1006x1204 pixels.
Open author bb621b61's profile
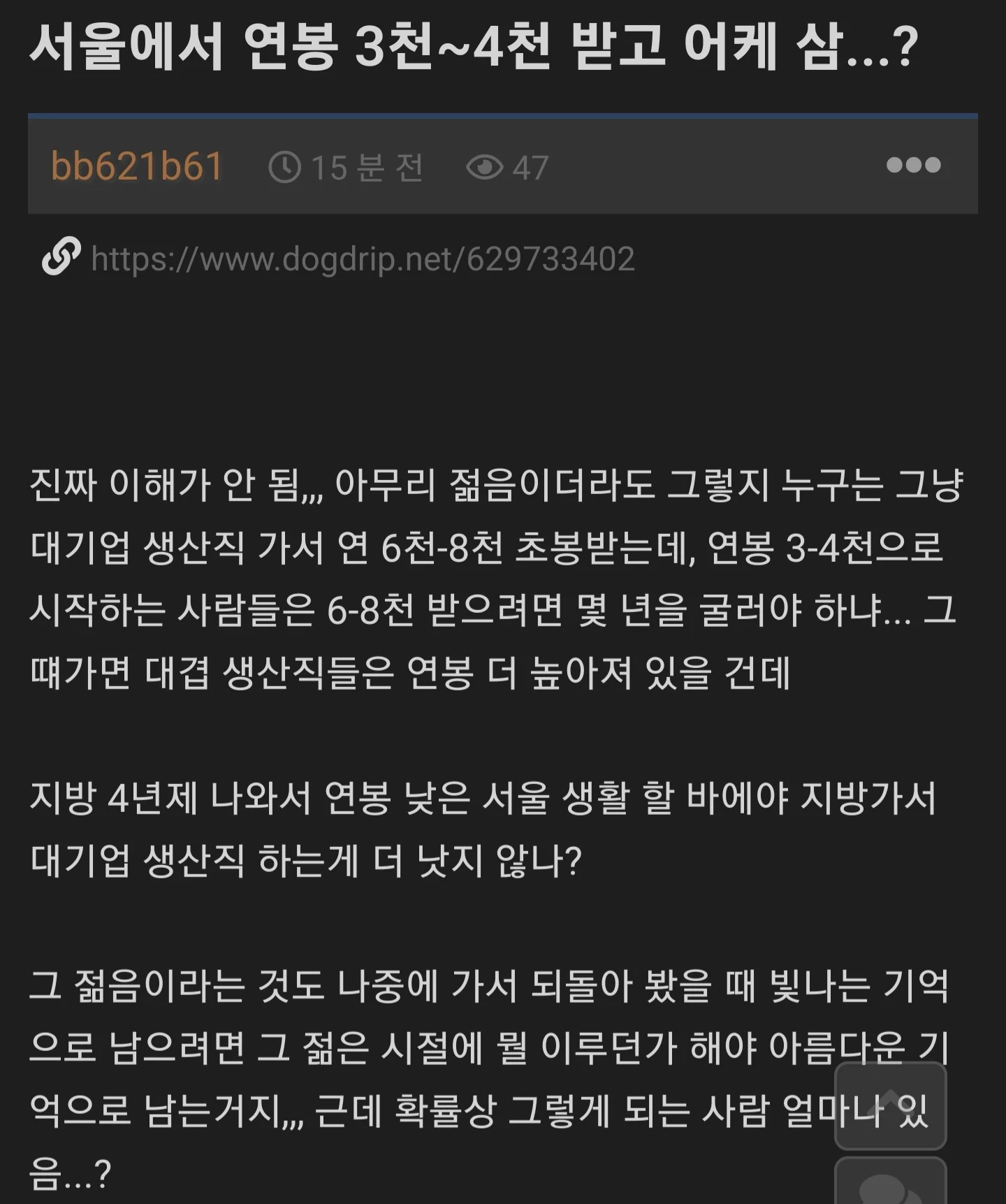pyautogui.click(x=137, y=167)
